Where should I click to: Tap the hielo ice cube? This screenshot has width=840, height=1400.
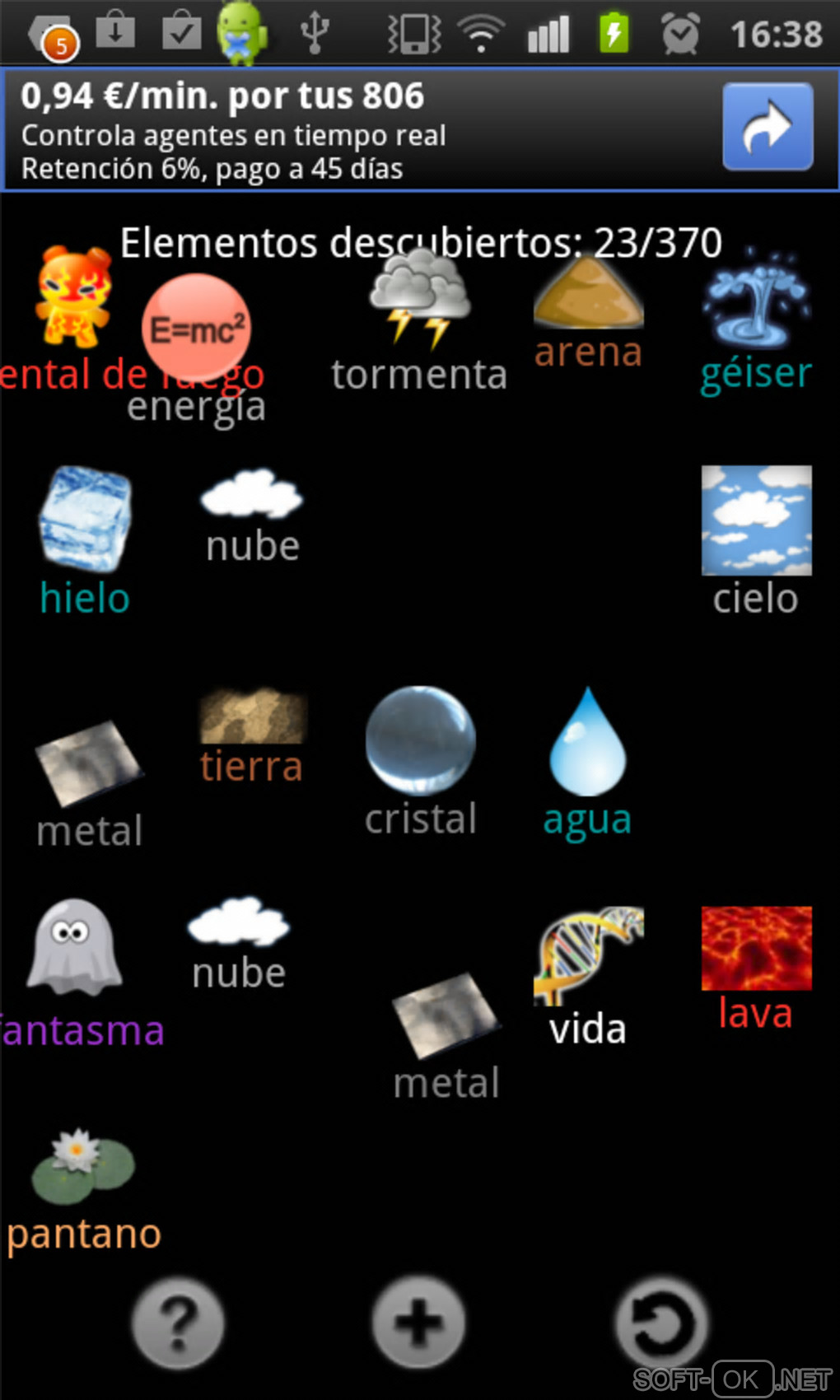85,519
